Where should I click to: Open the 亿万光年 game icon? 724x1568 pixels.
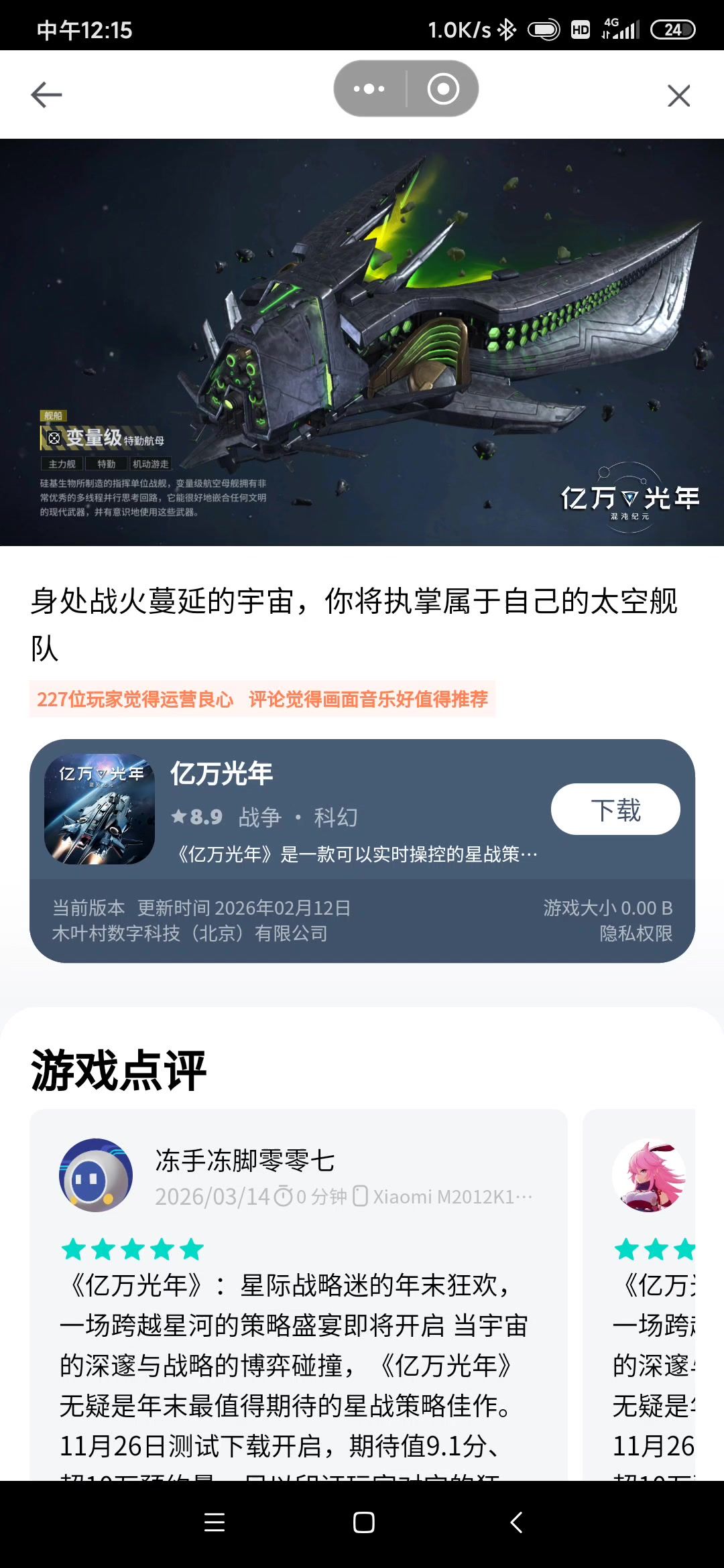click(100, 809)
